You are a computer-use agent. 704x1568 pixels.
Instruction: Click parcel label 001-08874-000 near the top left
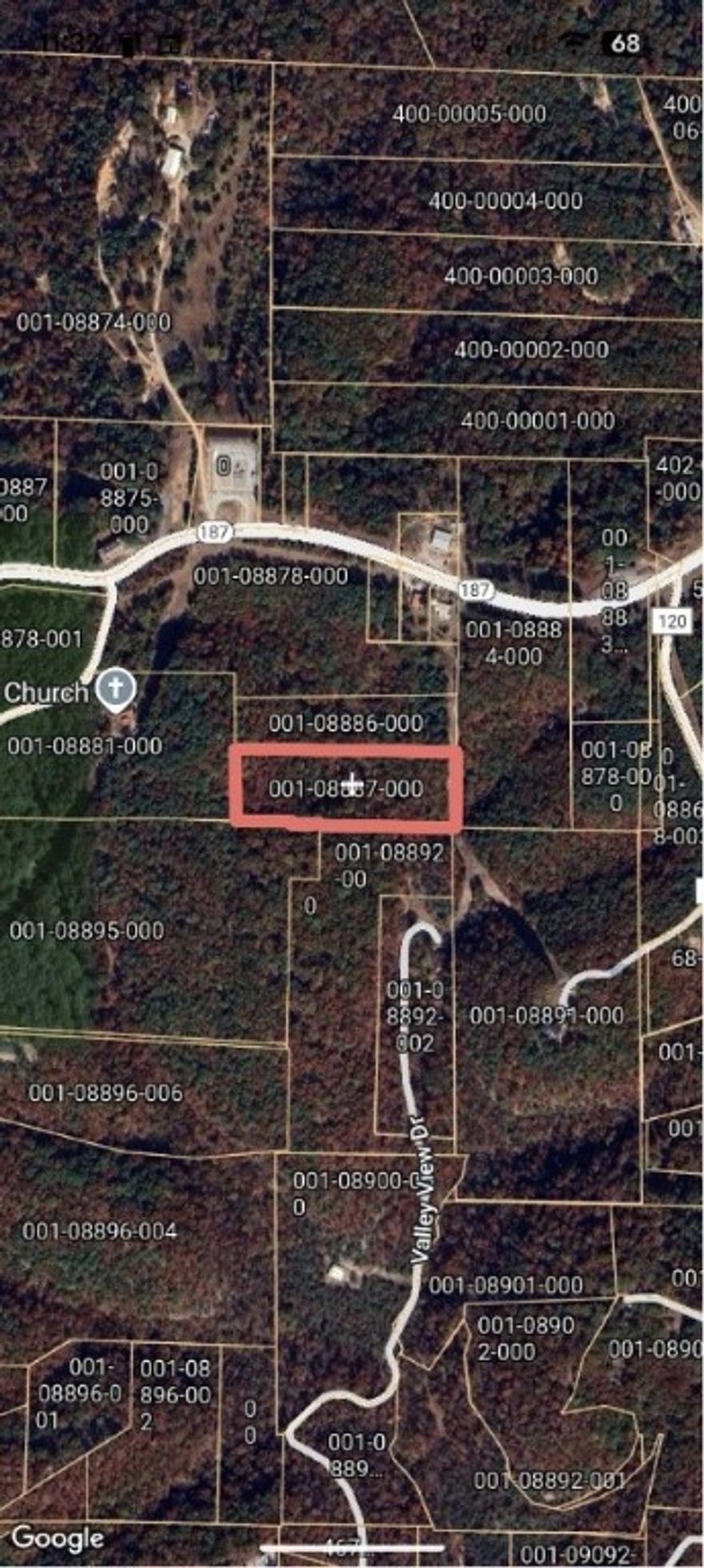(x=96, y=323)
